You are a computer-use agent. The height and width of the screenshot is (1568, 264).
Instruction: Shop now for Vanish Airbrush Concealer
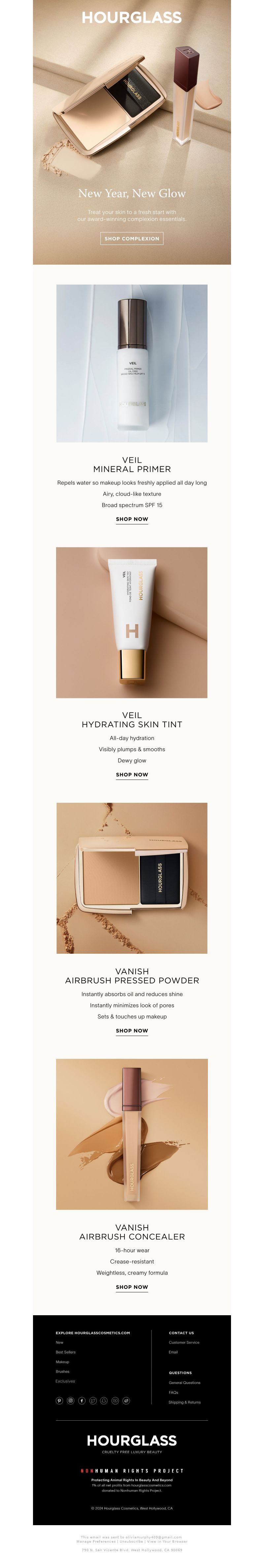(132, 1288)
